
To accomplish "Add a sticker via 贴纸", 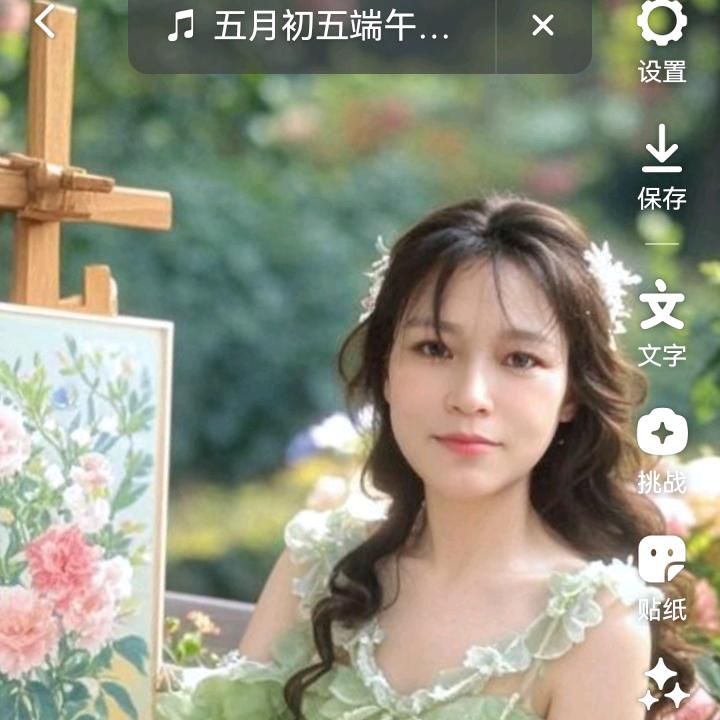I will tap(662, 577).
